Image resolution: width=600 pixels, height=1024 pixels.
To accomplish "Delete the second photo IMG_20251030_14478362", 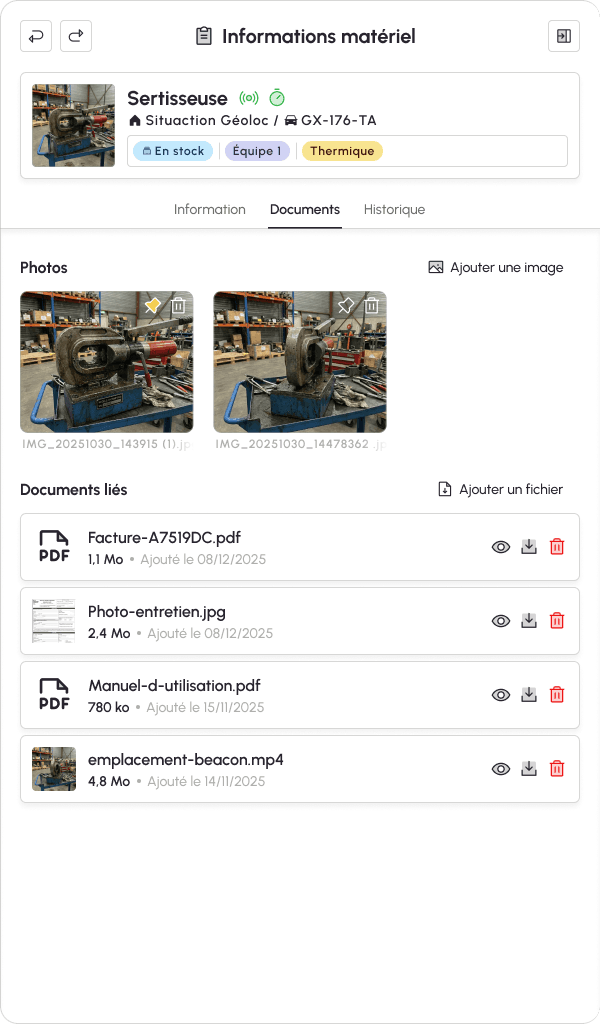I will coord(371,305).
